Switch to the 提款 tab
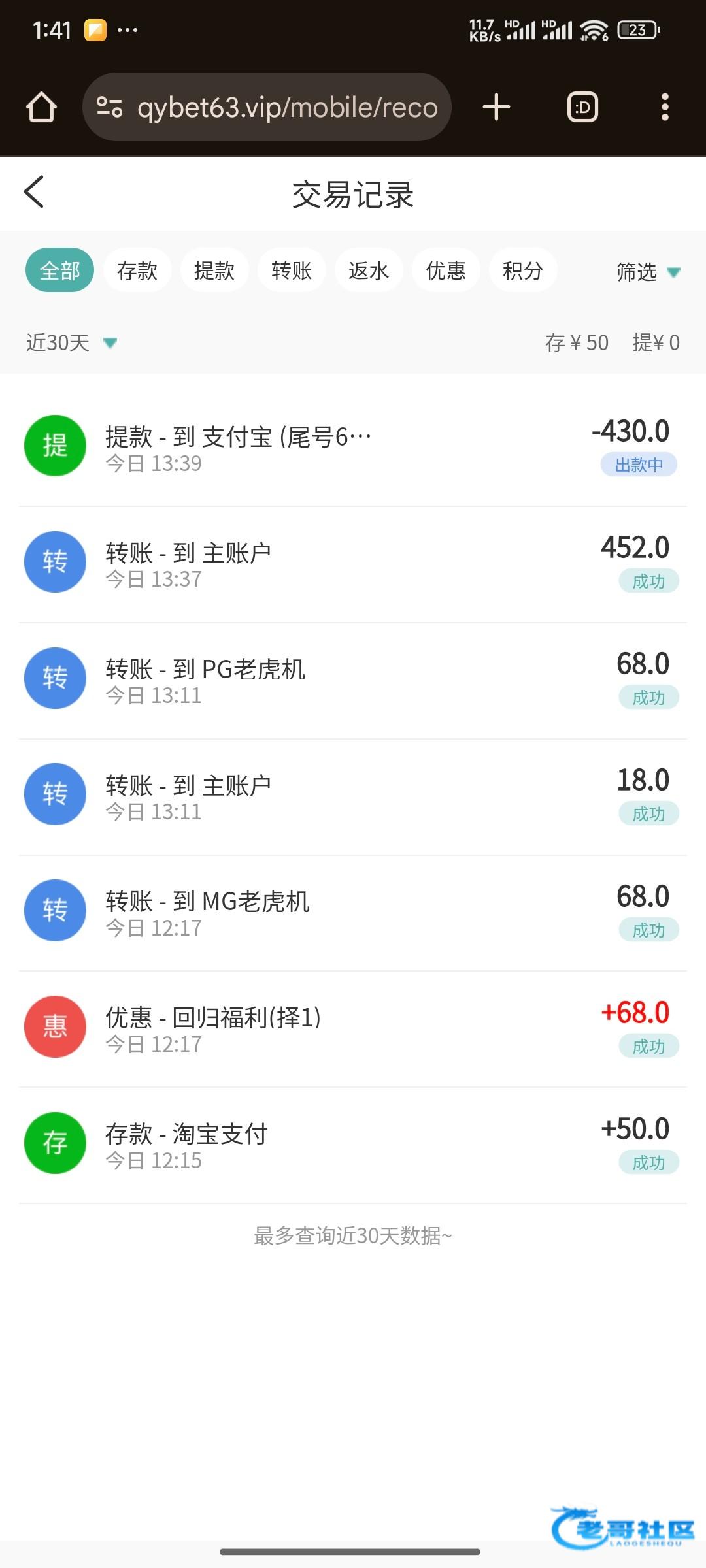This screenshot has width=706, height=1568. pyautogui.click(x=214, y=270)
